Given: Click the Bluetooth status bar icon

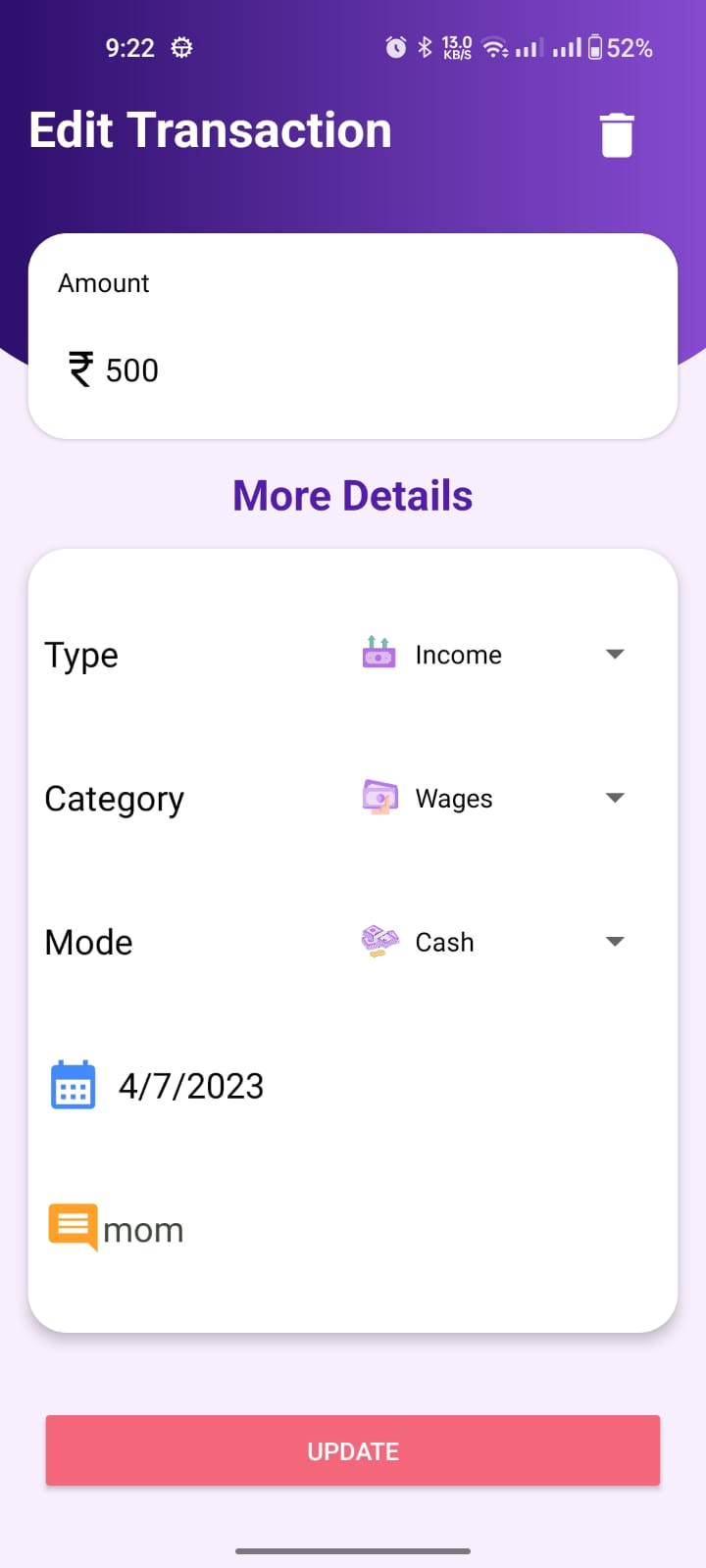Looking at the screenshot, I should pyautogui.click(x=426, y=46).
